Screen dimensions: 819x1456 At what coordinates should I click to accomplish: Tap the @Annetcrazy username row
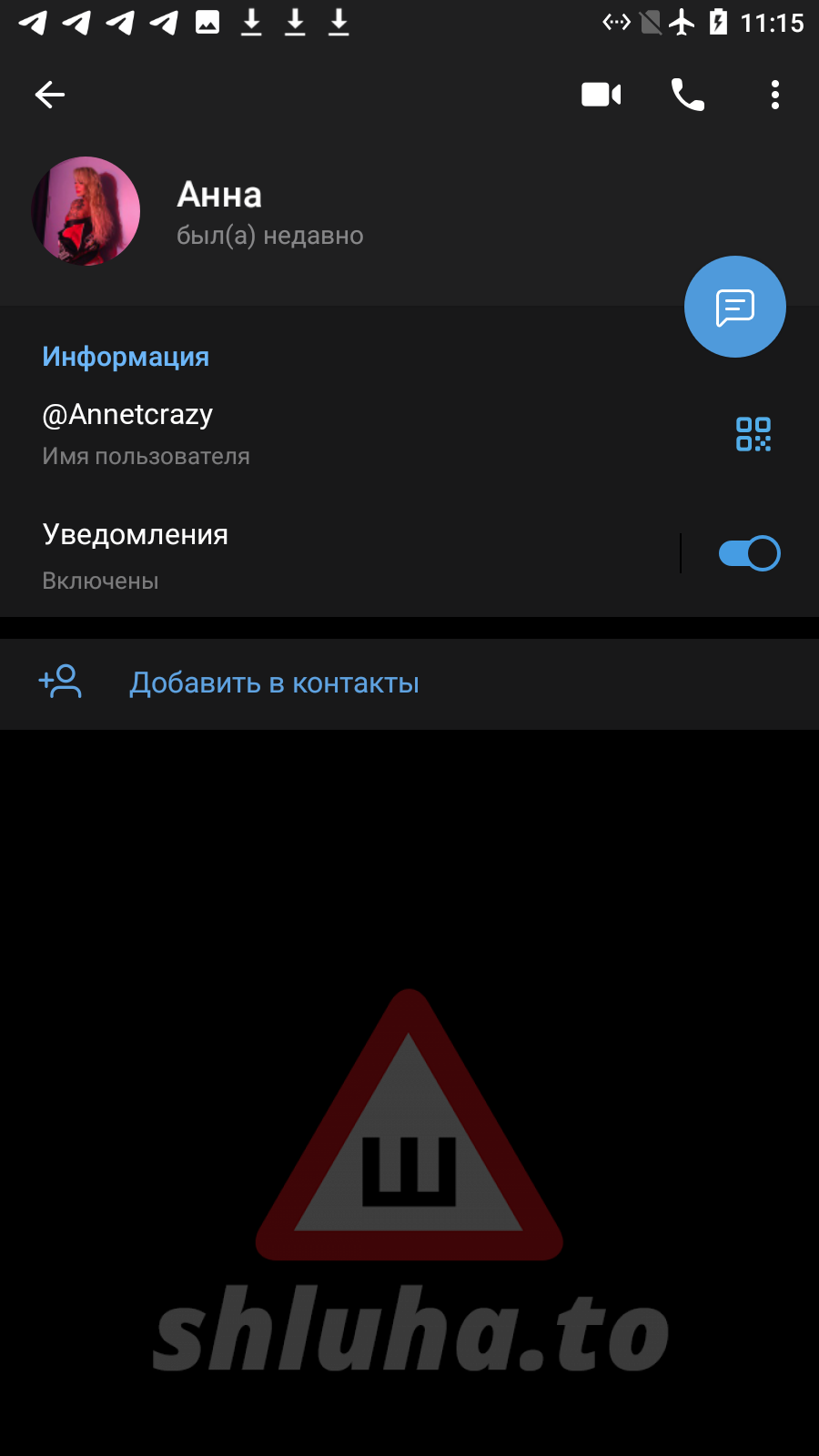point(273,433)
